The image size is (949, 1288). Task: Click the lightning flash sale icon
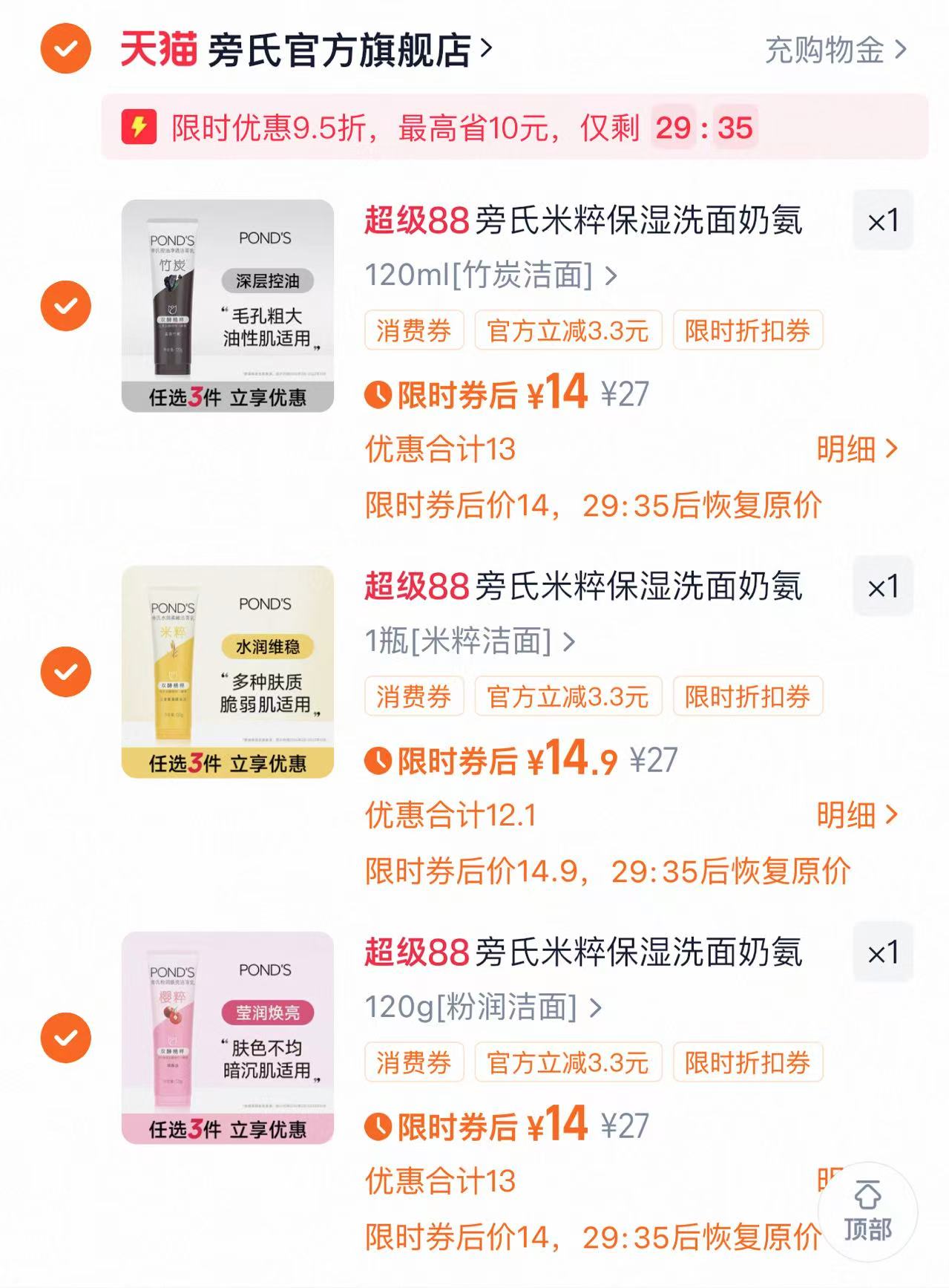141,128
